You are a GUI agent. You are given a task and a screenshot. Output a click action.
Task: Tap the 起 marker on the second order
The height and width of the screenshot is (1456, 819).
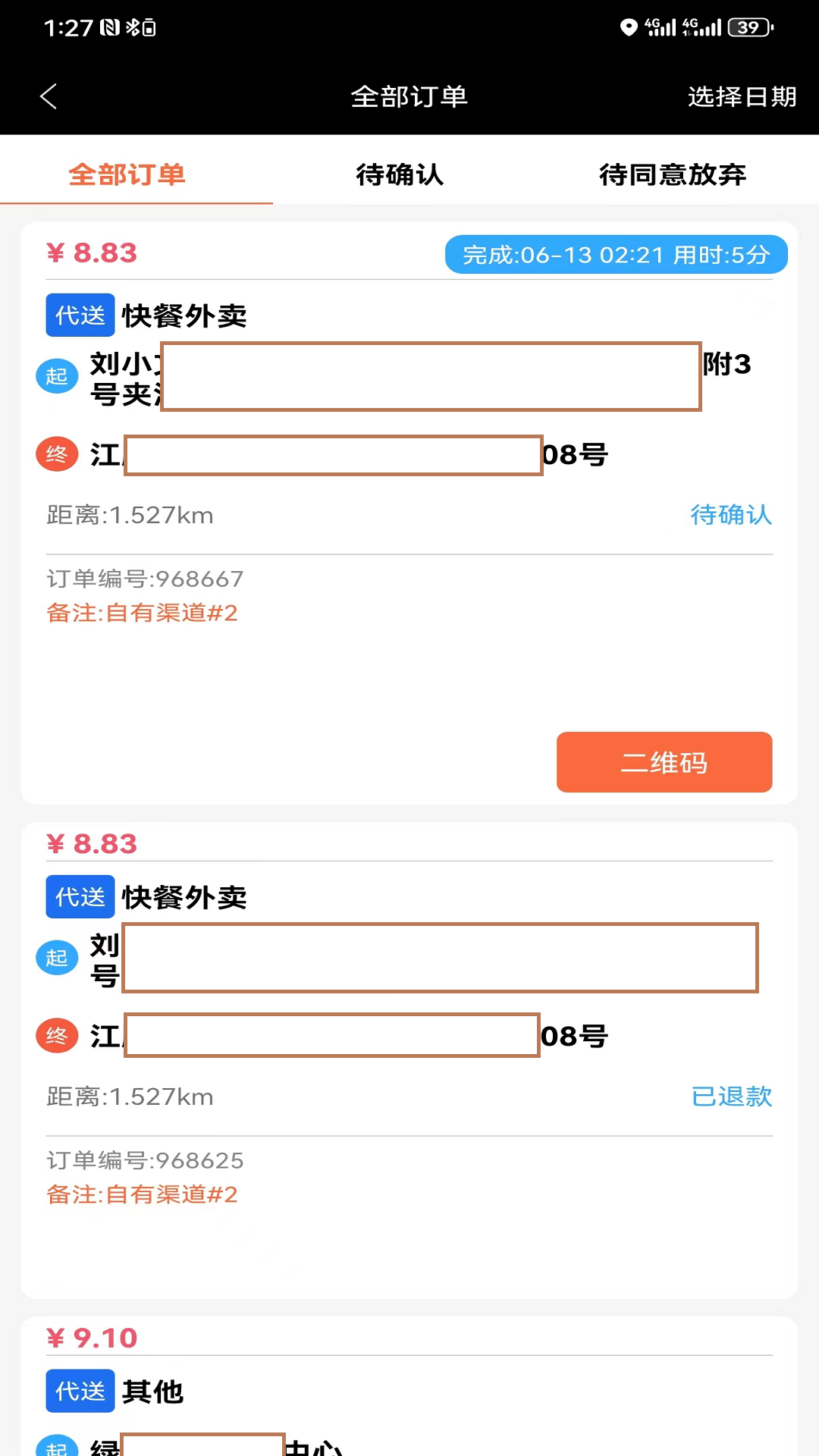coord(56,957)
